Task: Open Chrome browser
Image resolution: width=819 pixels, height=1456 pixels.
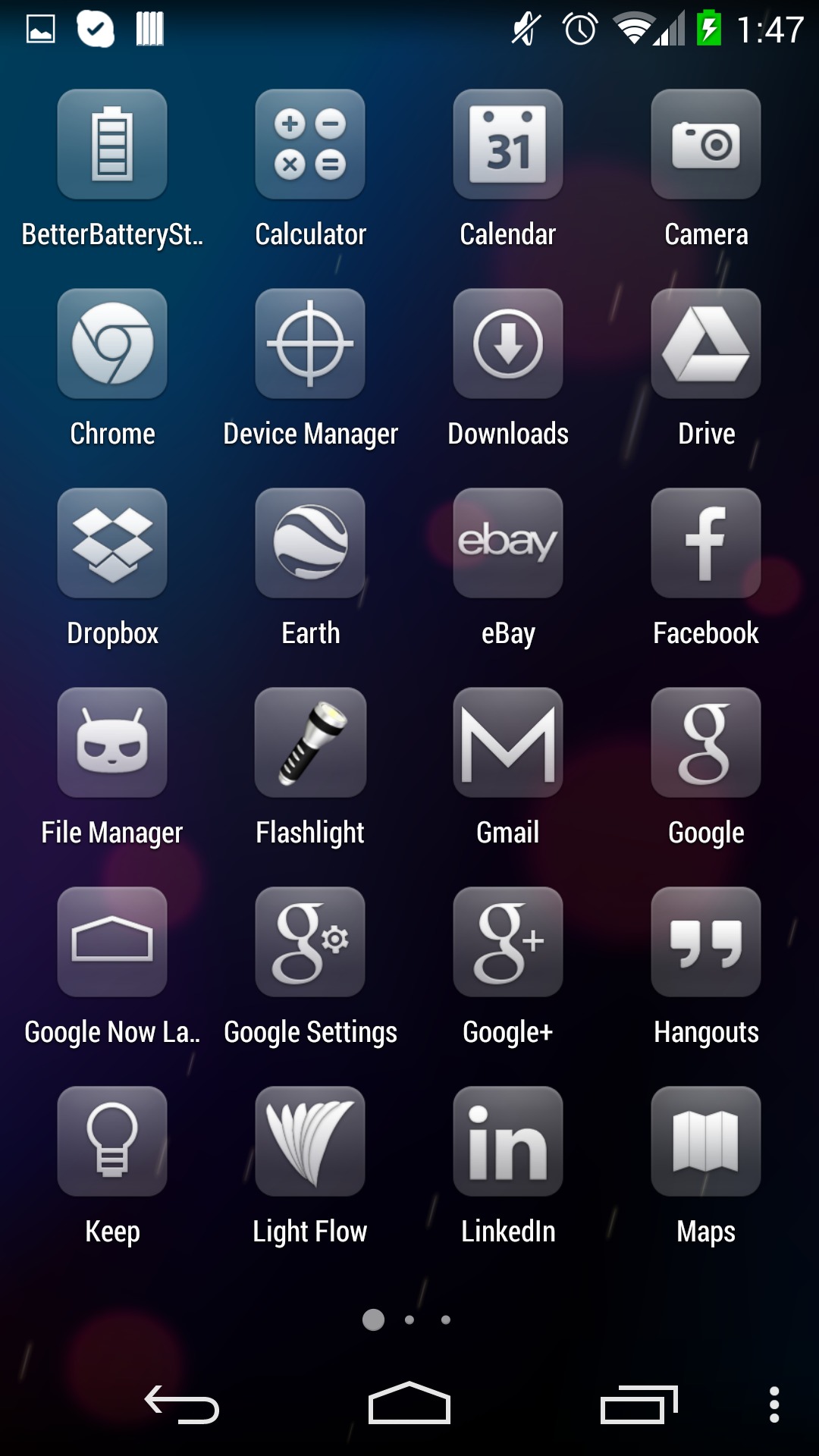Action: click(112, 344)
